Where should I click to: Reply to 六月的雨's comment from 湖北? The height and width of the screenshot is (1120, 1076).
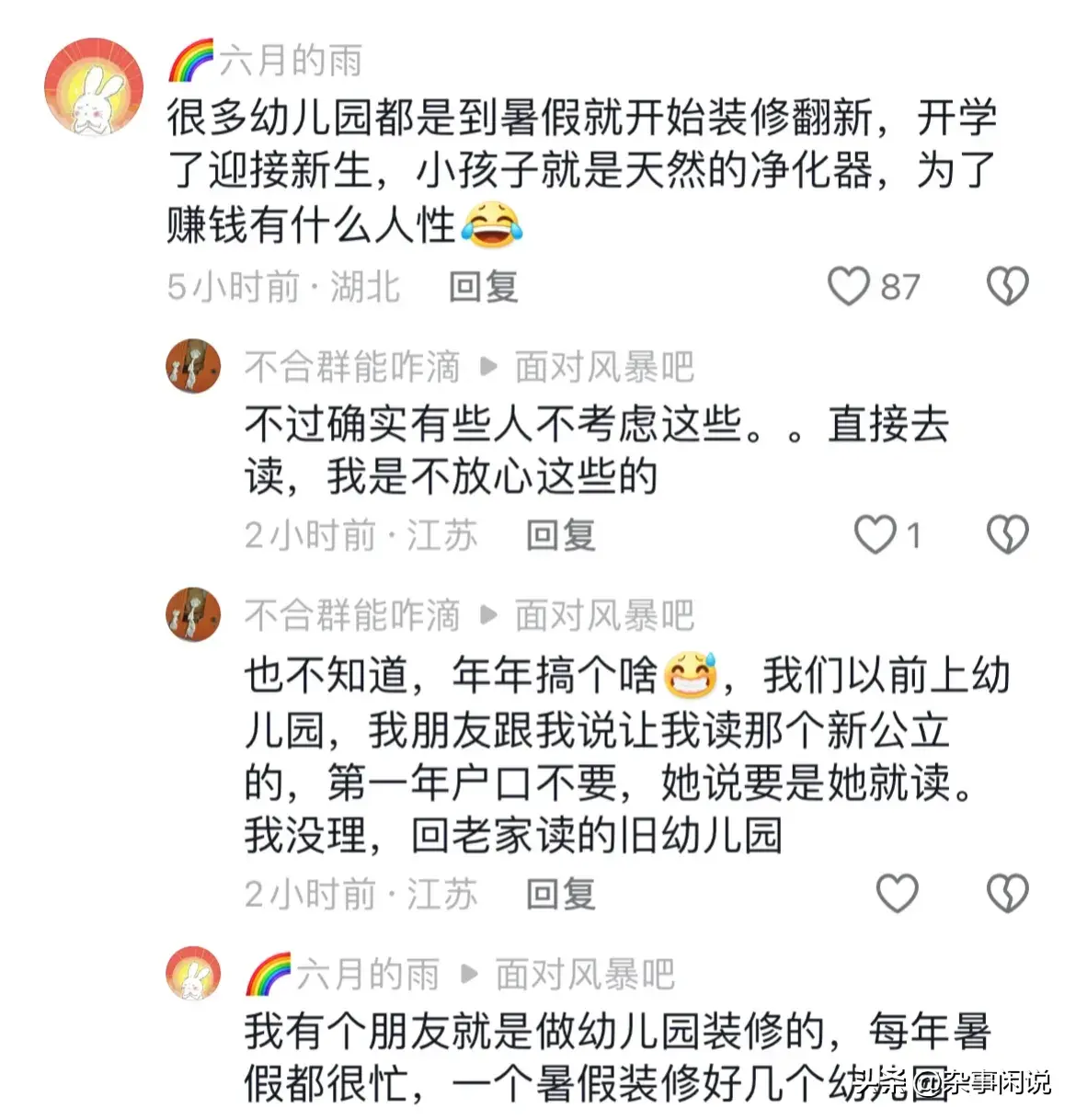point(484,287)
